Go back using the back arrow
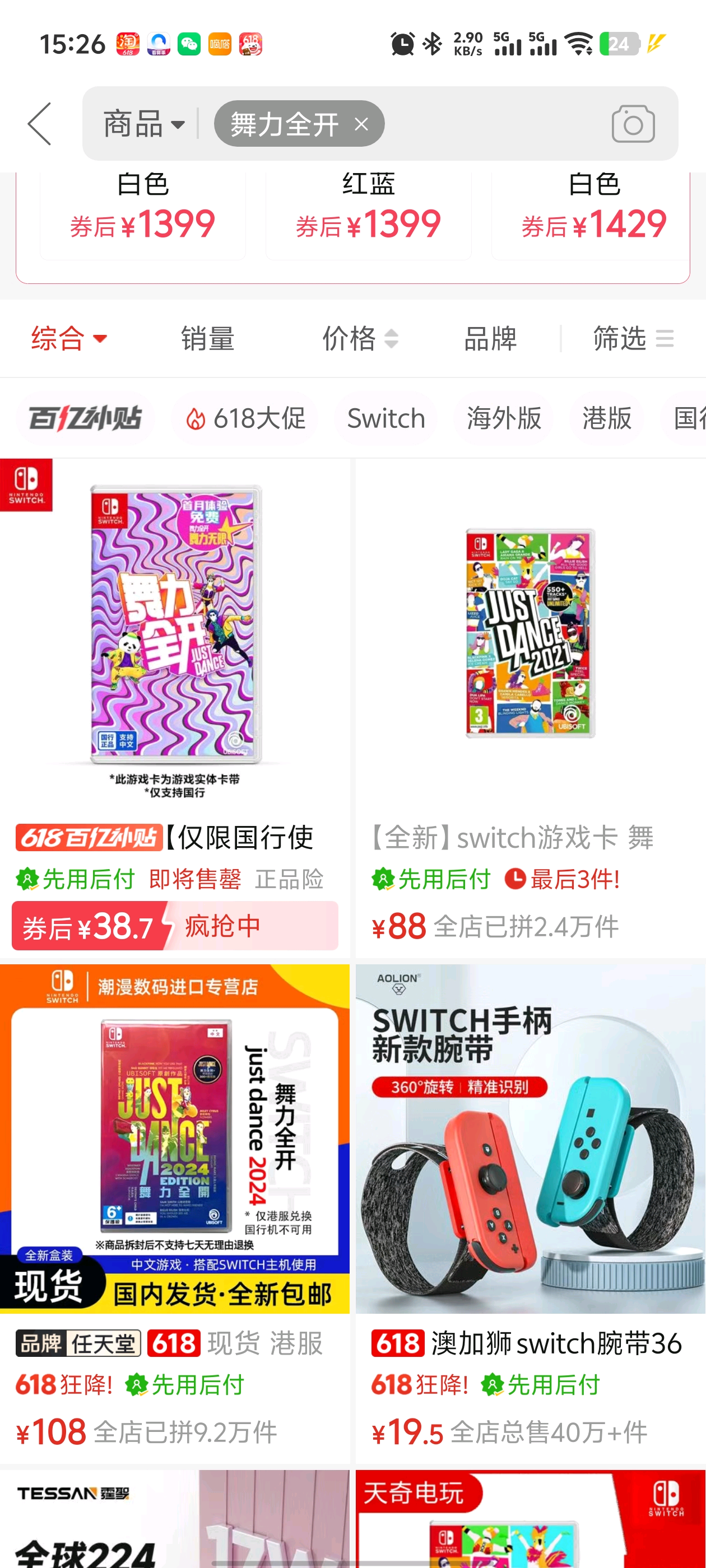Screen dimensions: 706x1568 [x=40, y=124]
